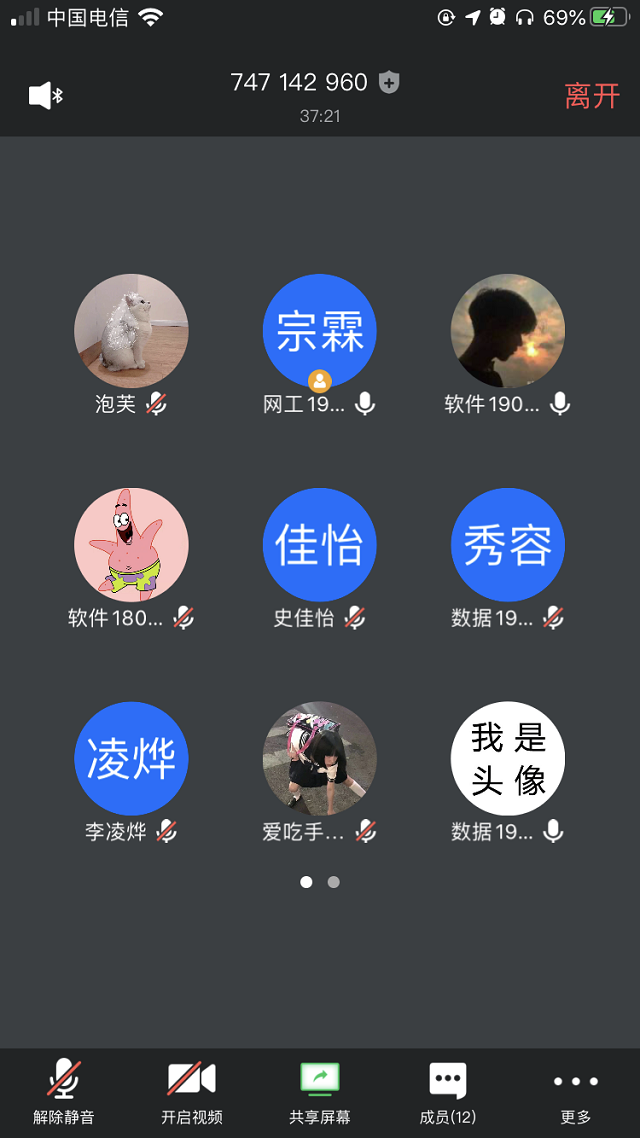Tap the speaker audio output icon

pos(45,96)
